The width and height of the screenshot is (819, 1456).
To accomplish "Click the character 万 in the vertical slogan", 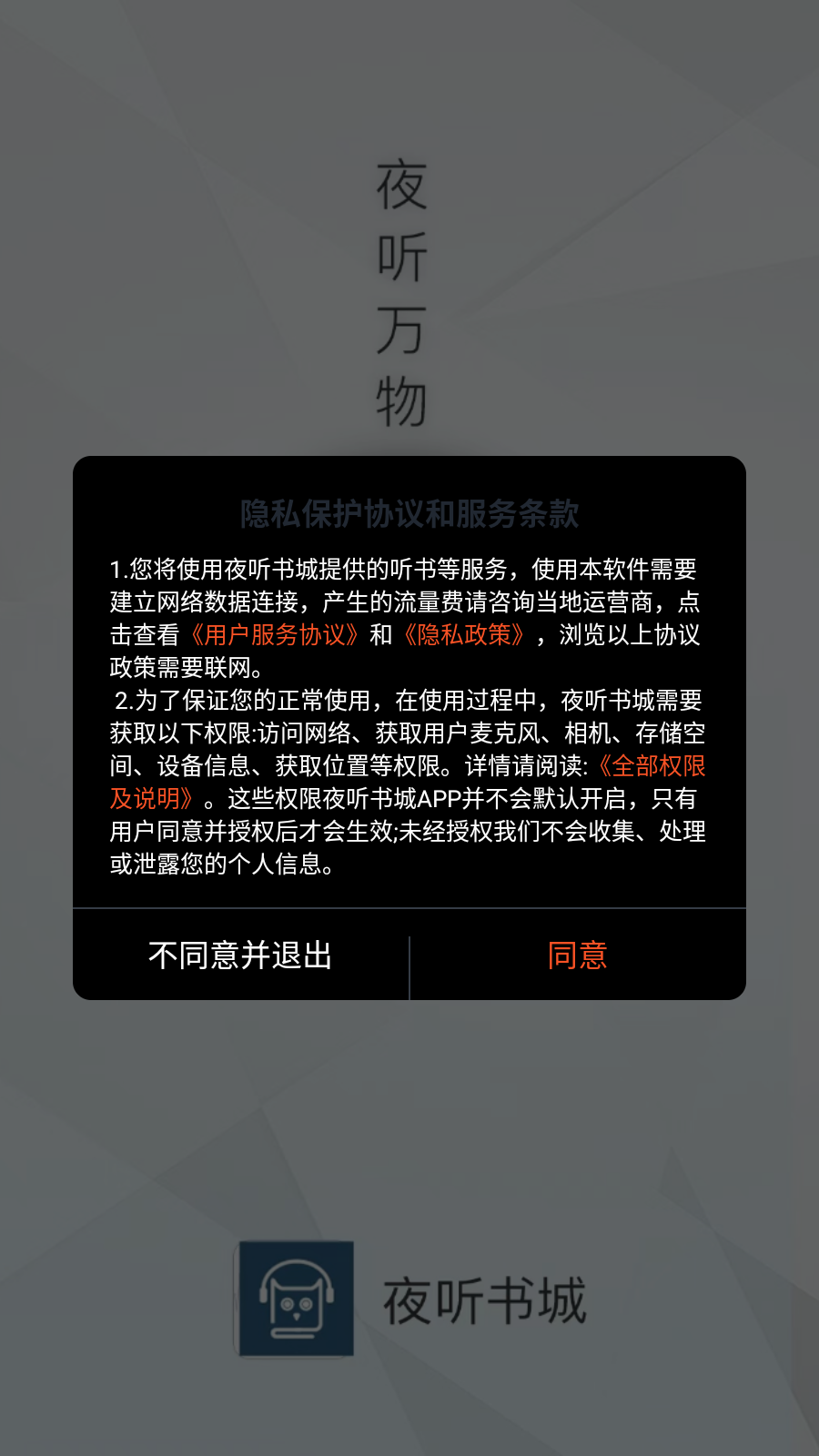I will point(403,328).
